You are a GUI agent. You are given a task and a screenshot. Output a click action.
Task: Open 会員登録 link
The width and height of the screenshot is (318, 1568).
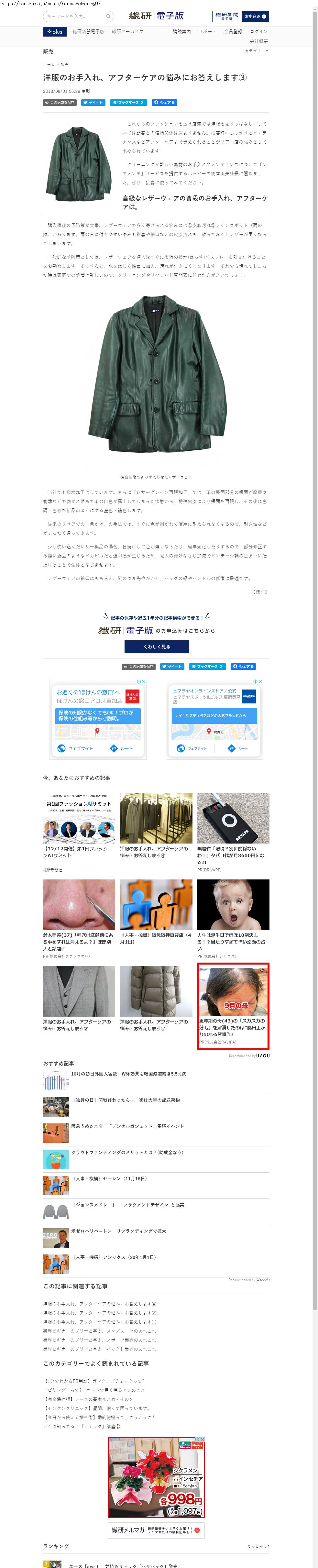coord(233,32)
